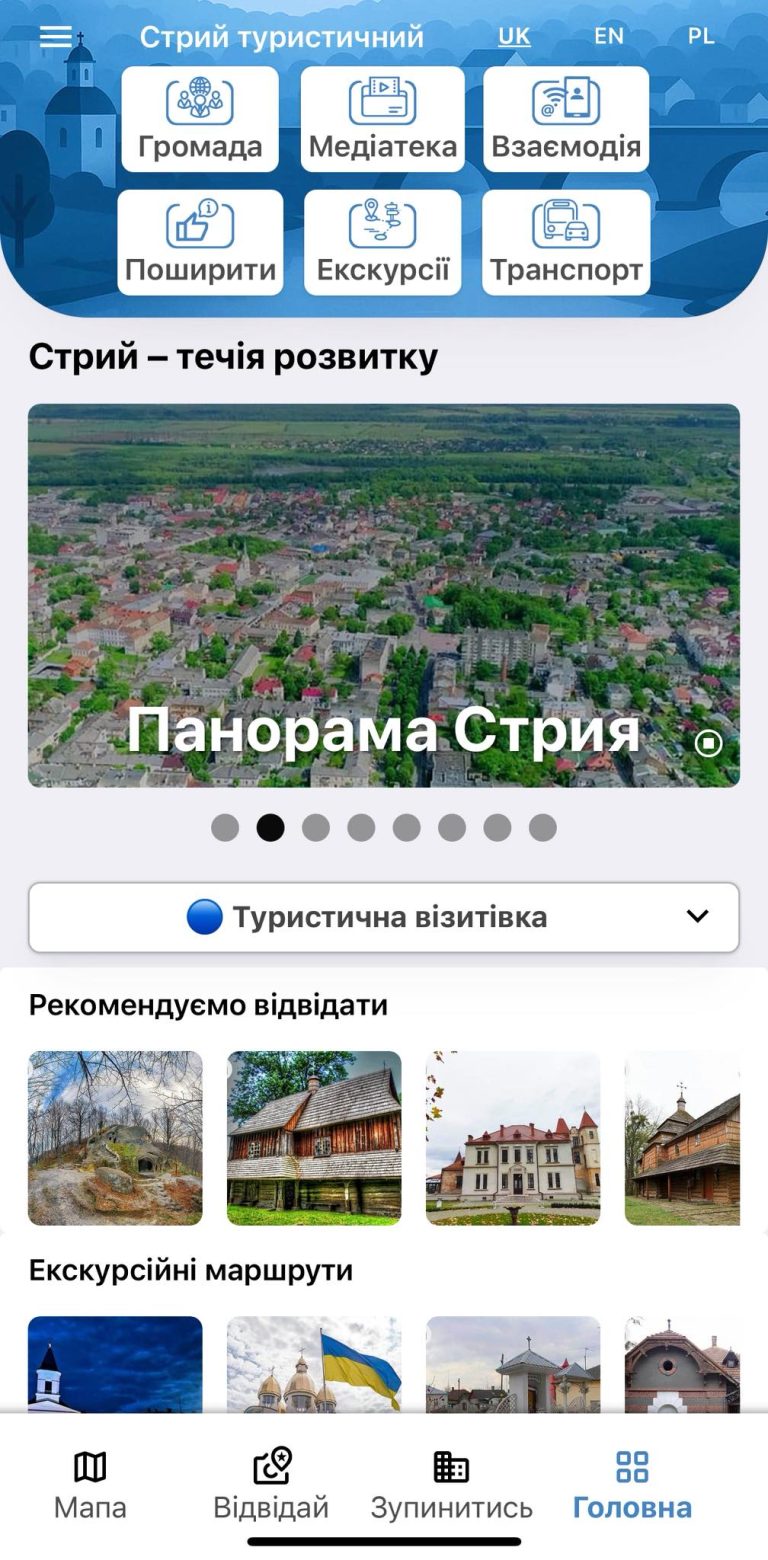Tap the Поширити share button
The image size is (768, 1560).
200,243
